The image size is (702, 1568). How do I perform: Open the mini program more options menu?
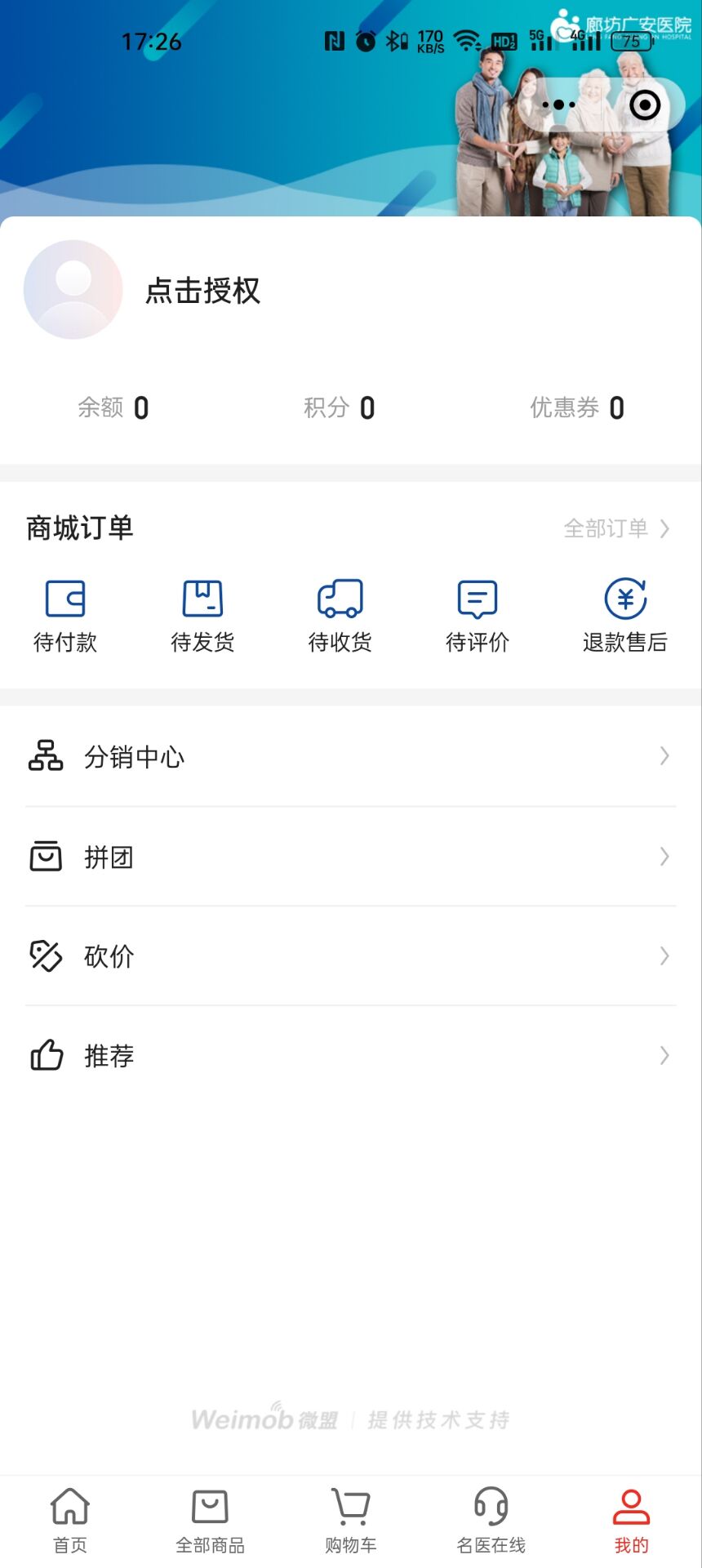click(x=559, y=105)
